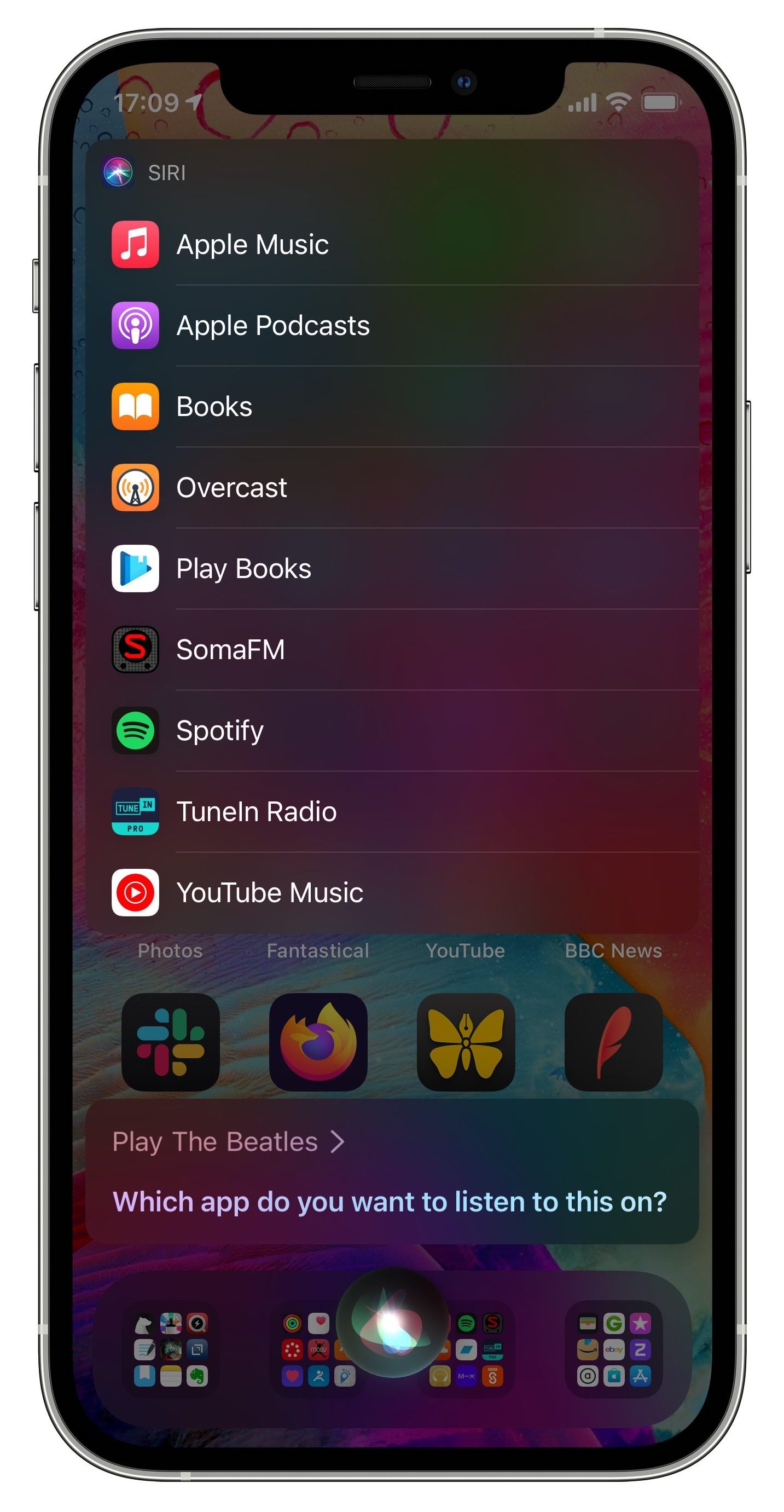
Task: Choose Play Books from the options
Action: click(392, 568)
